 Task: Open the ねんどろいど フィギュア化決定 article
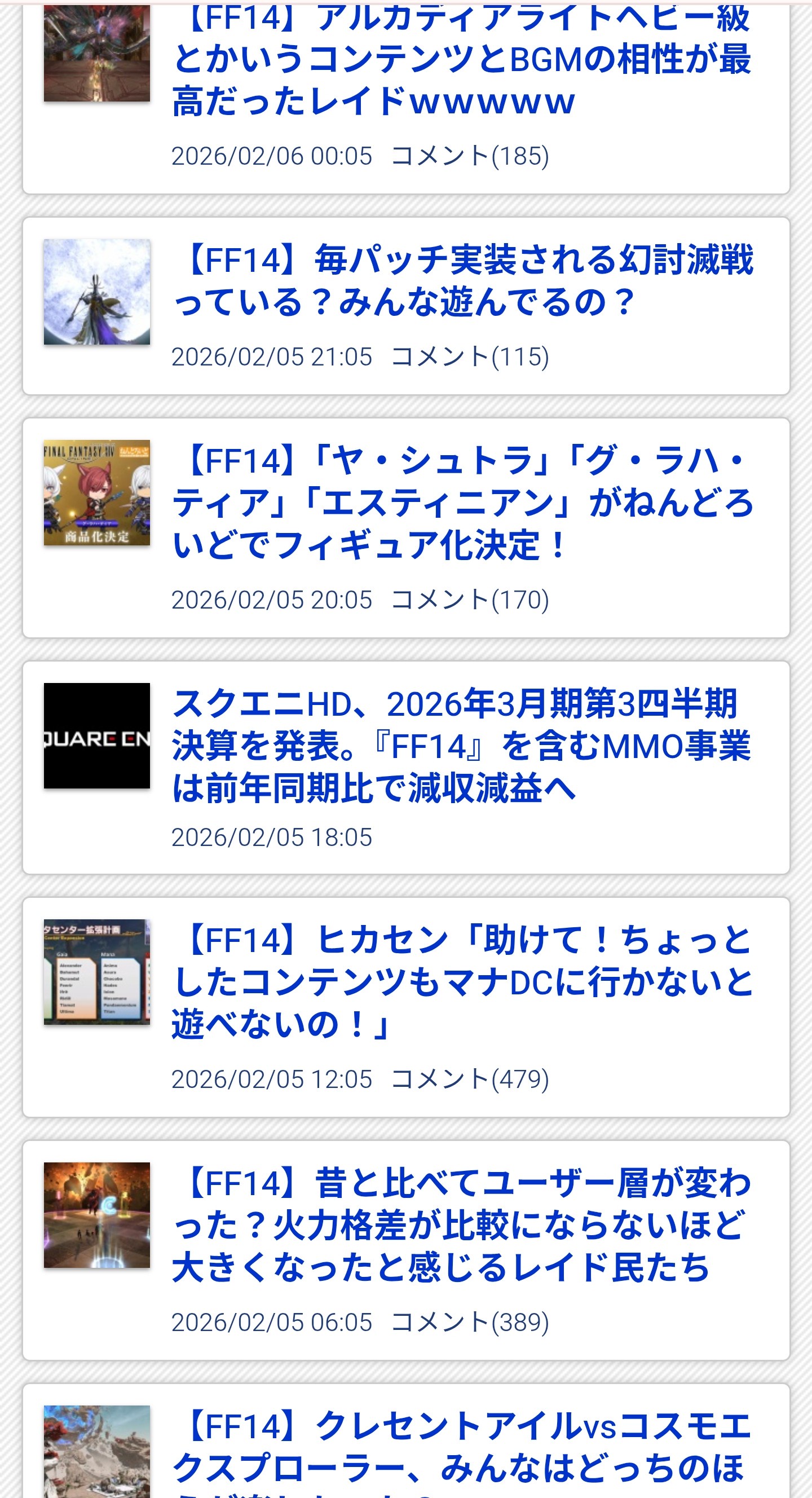pos(461,503)
